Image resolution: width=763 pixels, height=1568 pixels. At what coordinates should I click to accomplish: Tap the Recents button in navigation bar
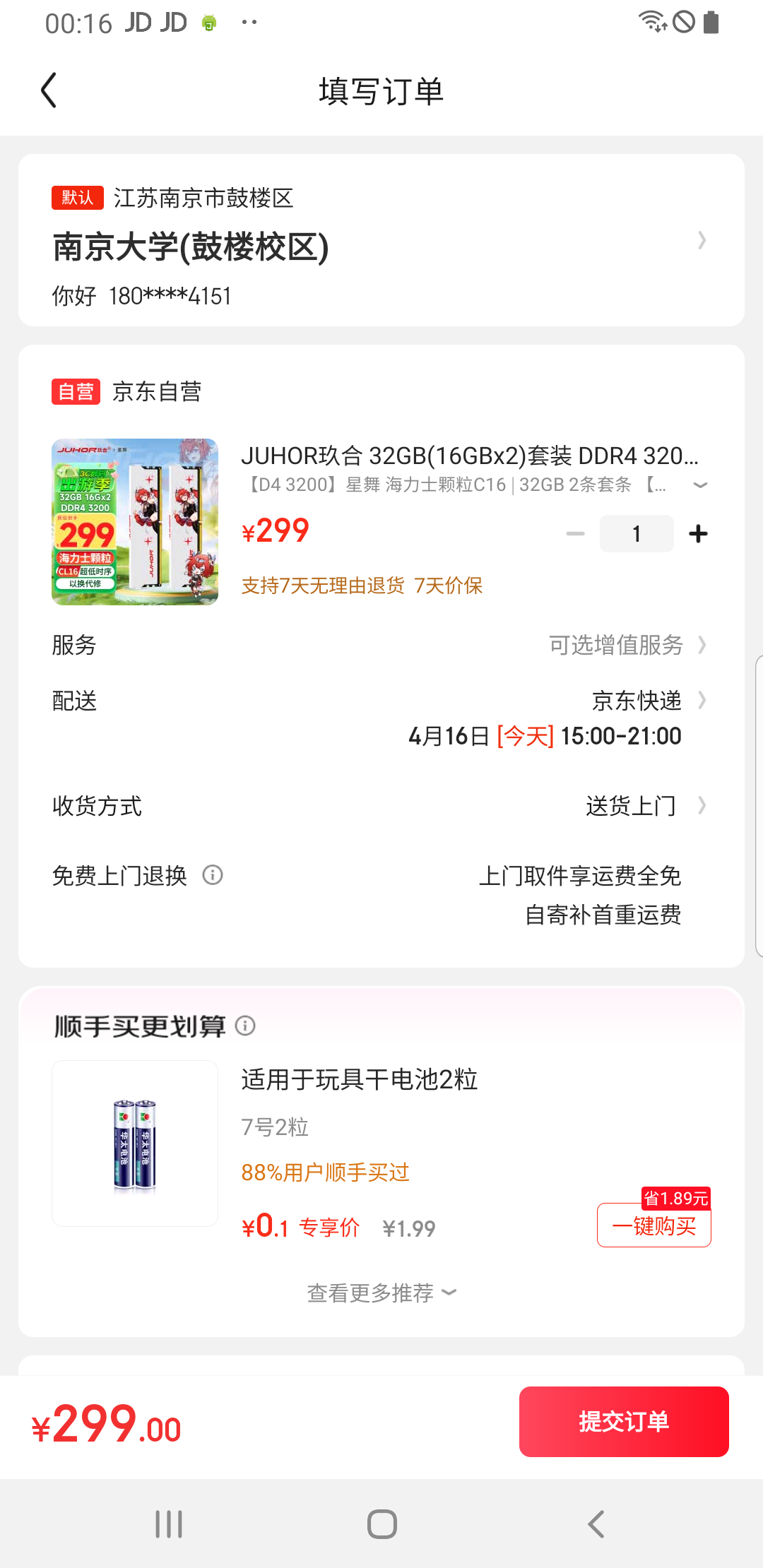point(167,1526)
